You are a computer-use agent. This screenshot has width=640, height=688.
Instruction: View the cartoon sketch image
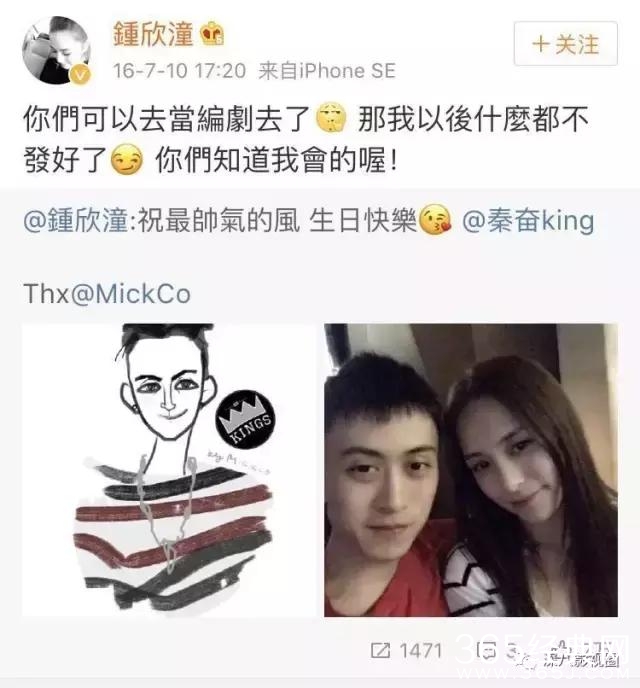point(169,470)
